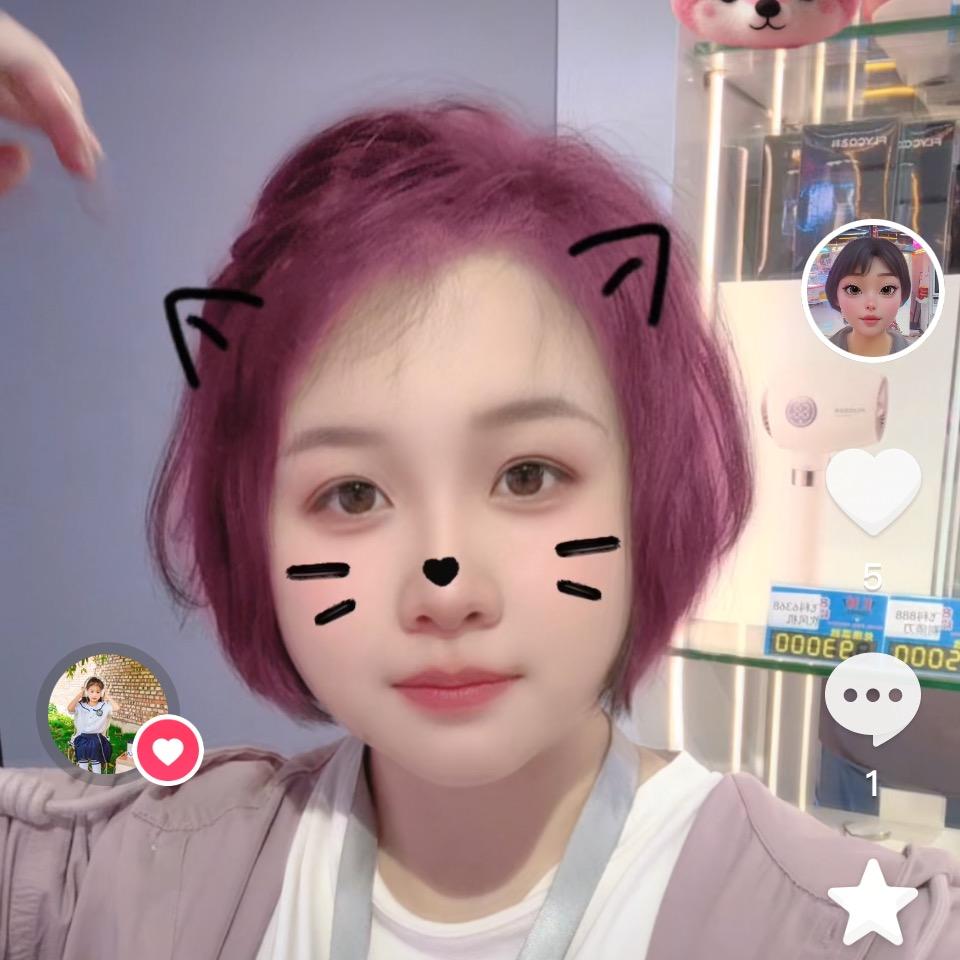Add the video to favorites with the star
This screenshot has height=960, width=960.
click(873, 902)
